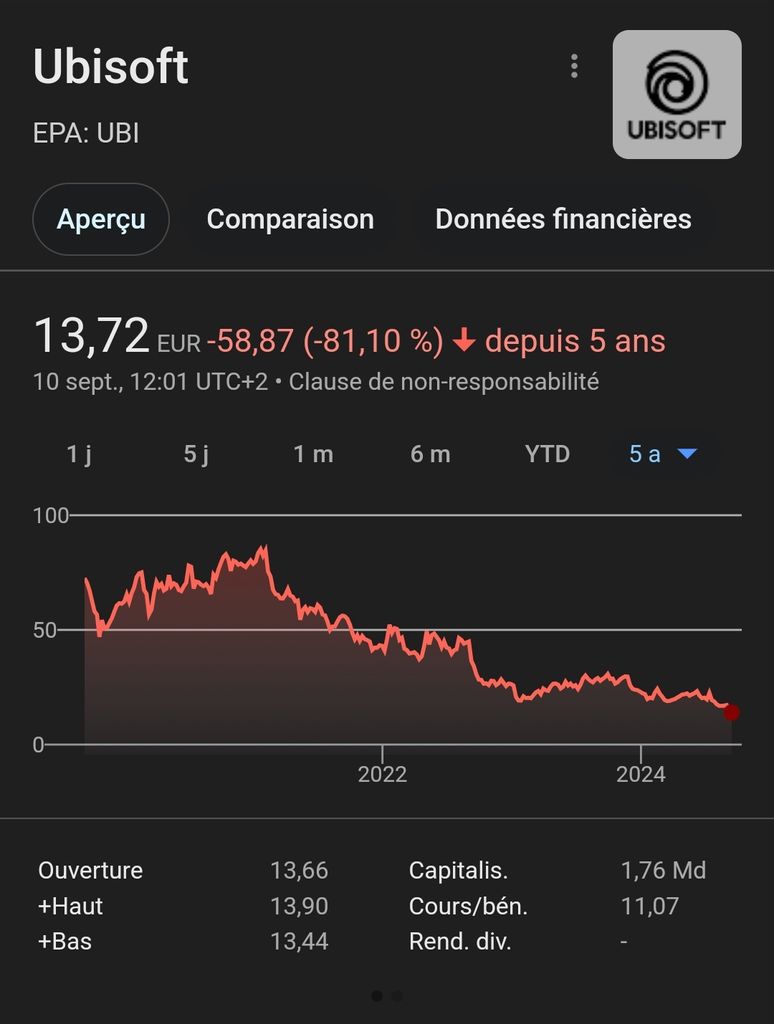Viewport: 774px width, 1024px height.
Task: View the YTD chart range
Action: 547,454
